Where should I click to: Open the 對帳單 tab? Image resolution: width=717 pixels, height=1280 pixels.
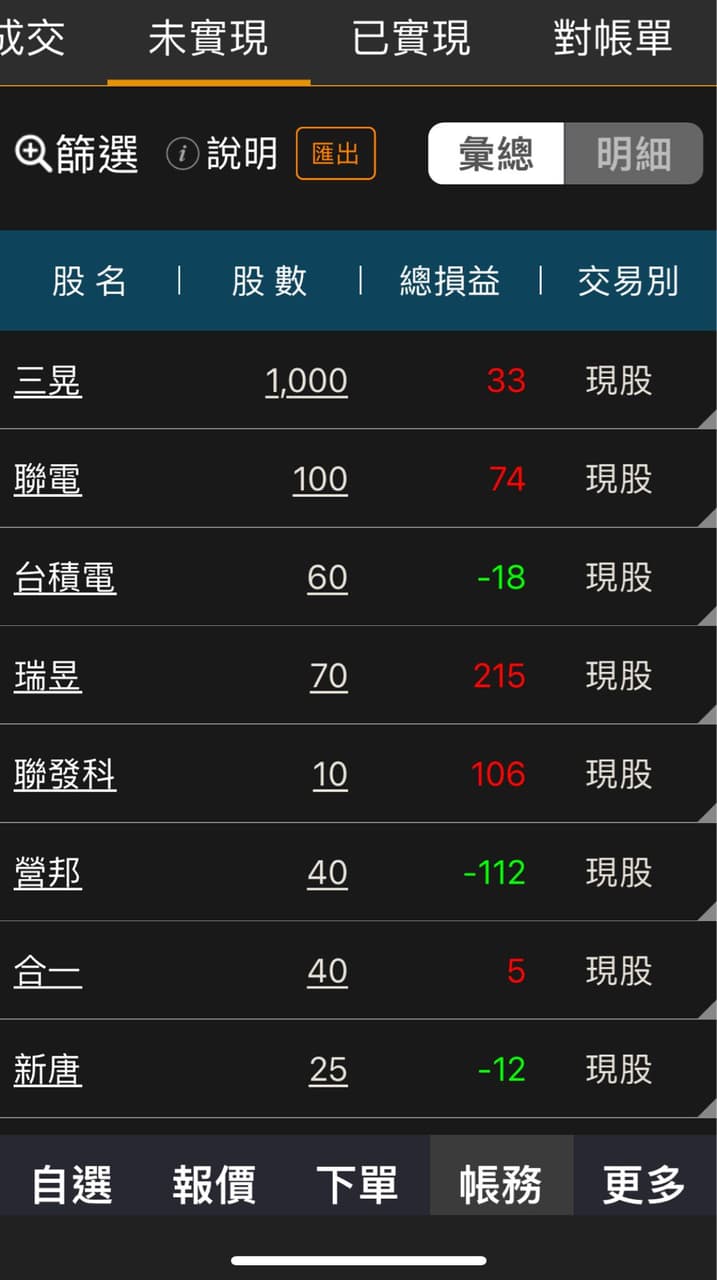click(x=612, y=40)
